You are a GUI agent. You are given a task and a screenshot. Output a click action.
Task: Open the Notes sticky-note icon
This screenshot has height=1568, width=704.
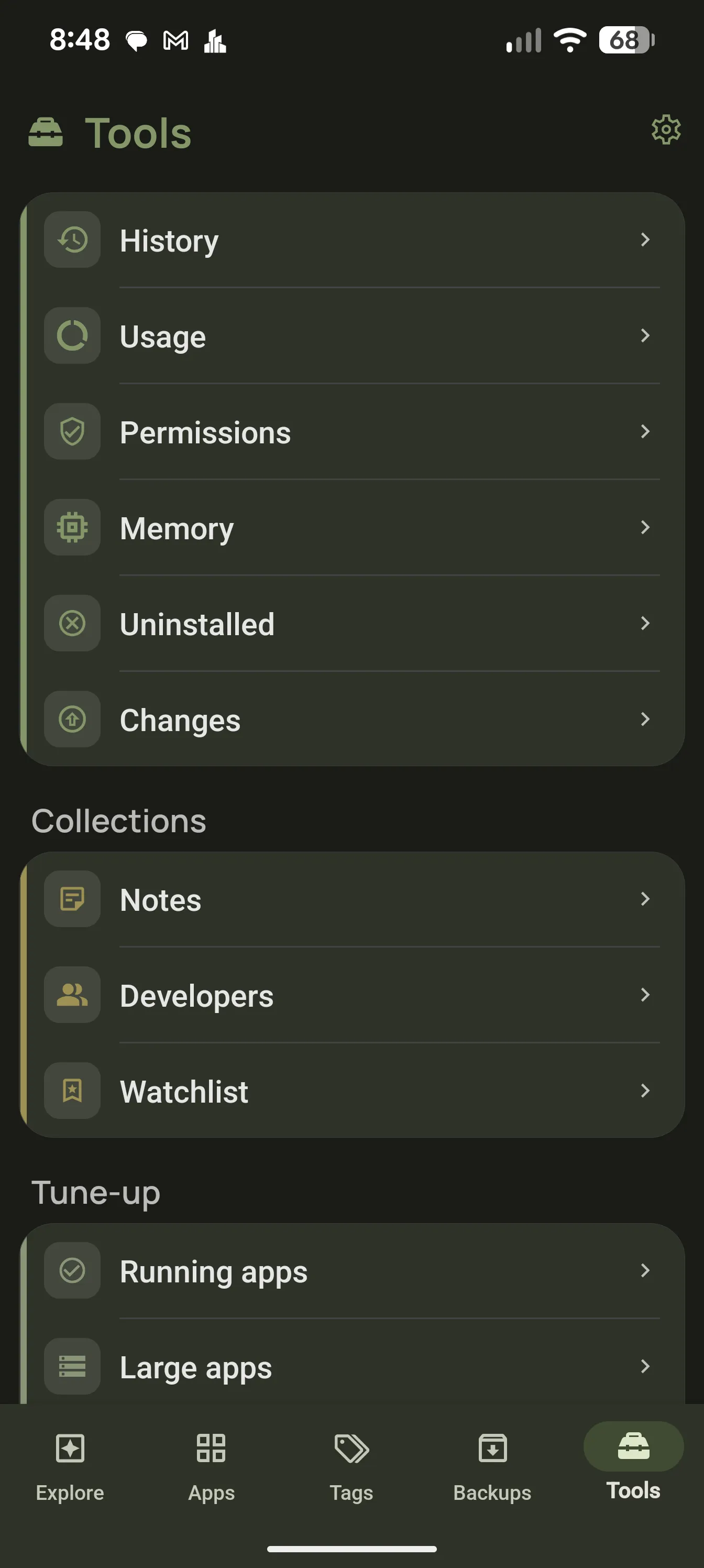72,899
